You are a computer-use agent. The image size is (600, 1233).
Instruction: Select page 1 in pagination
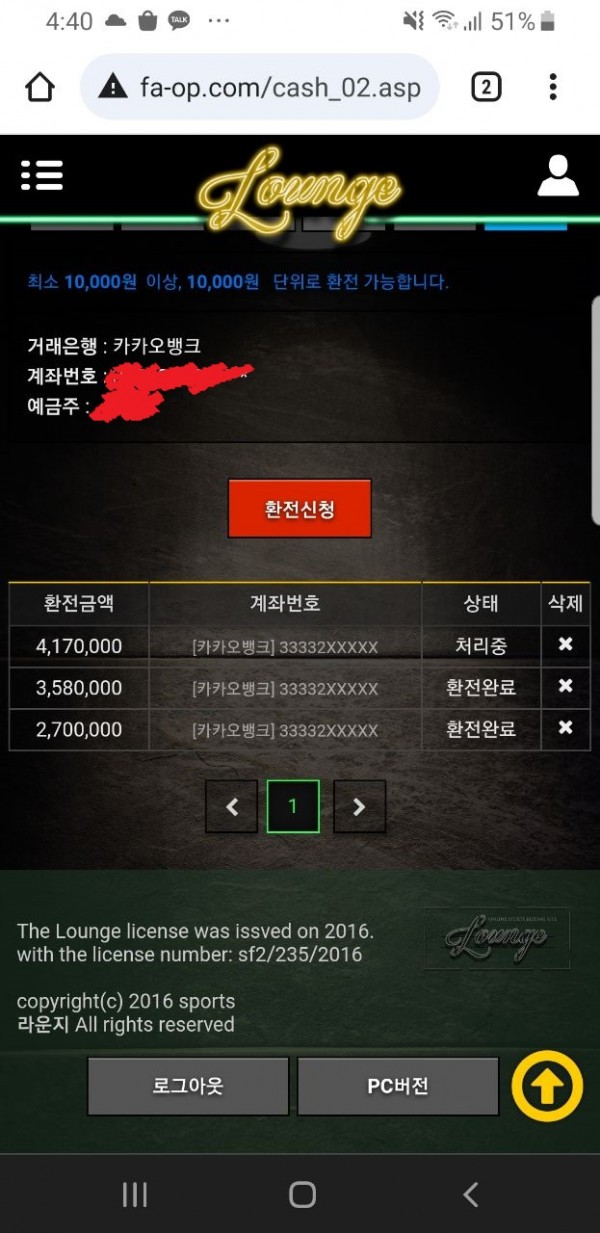(x=293, y=807)
